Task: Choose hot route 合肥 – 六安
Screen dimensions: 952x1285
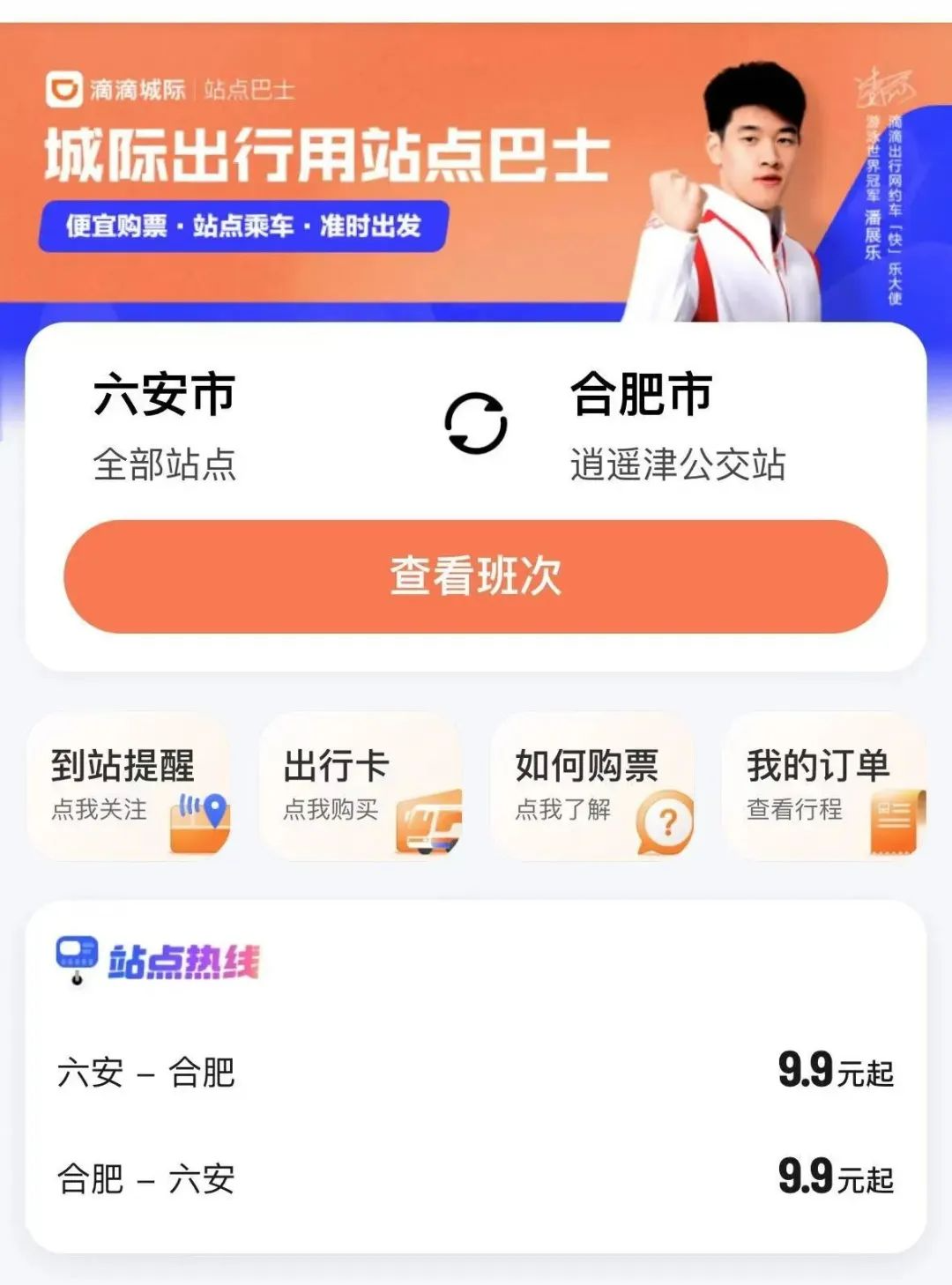Action: coord(475,1178)
